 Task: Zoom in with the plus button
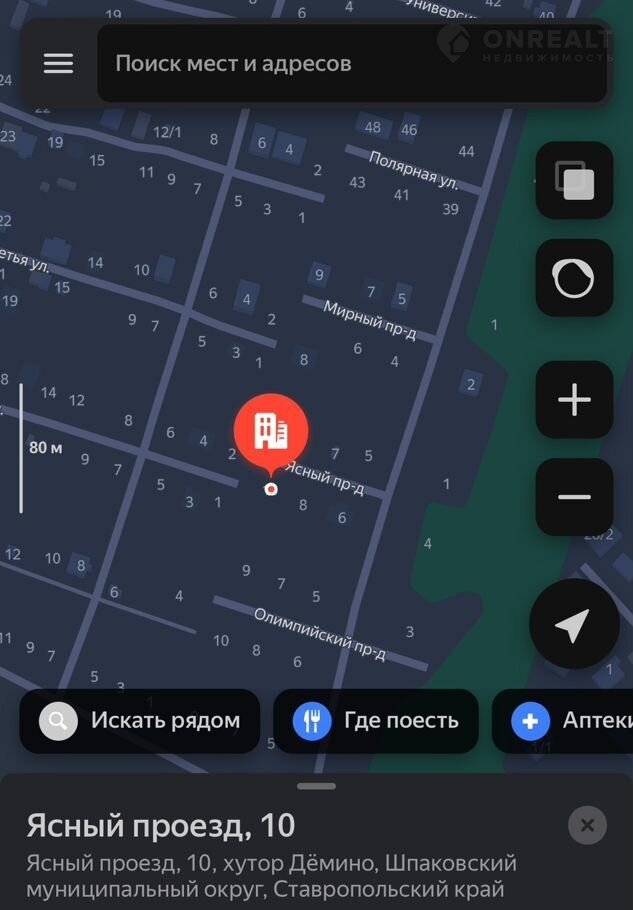[x=574, y=400]
